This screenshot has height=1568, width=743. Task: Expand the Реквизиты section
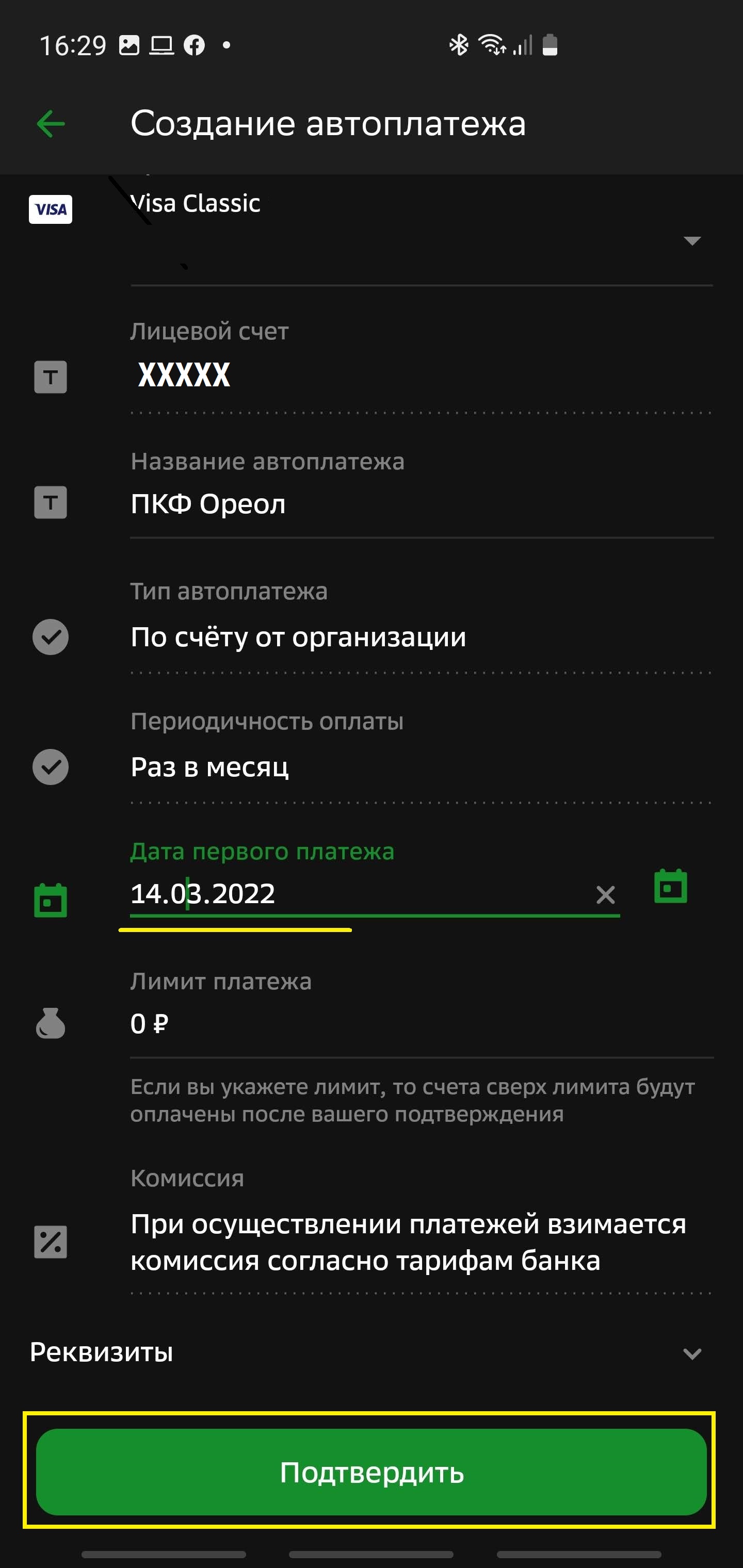pyautogui.click(x=692, y=1354)
